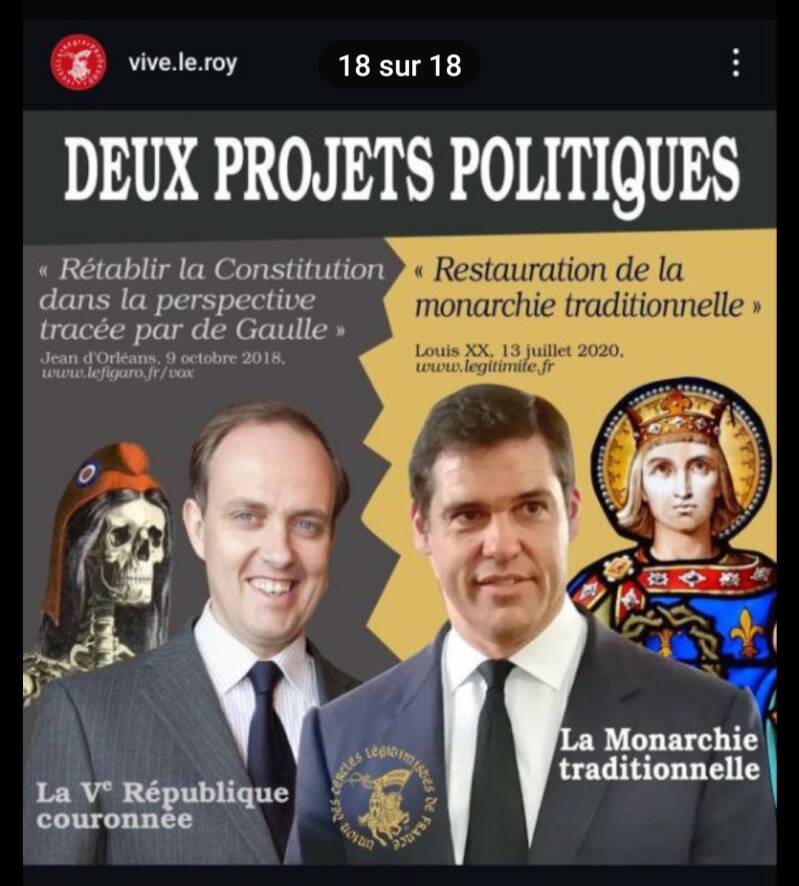Open the three-dot overflow menu

coord(736,63)
